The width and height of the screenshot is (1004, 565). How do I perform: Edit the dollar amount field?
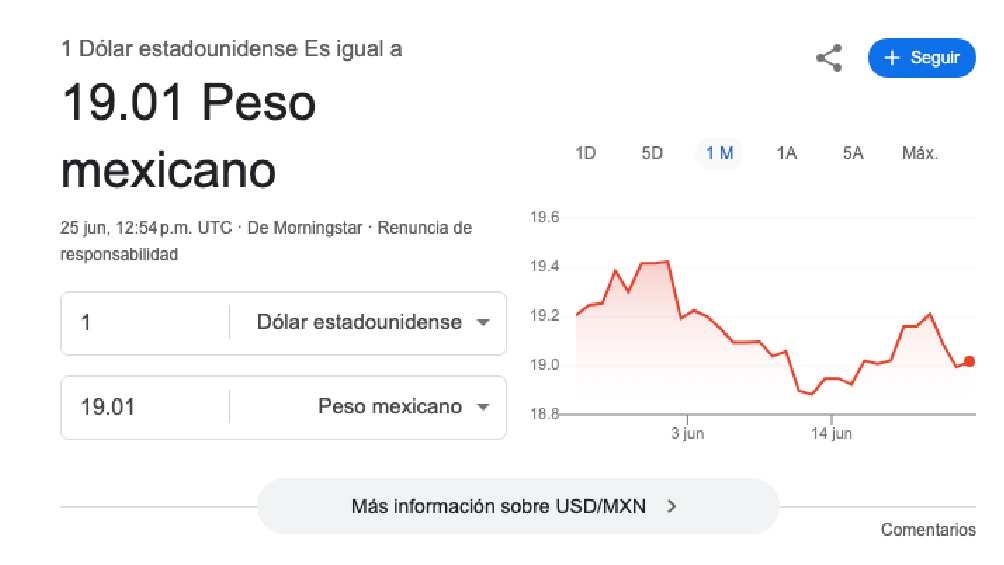pos(145,323)
